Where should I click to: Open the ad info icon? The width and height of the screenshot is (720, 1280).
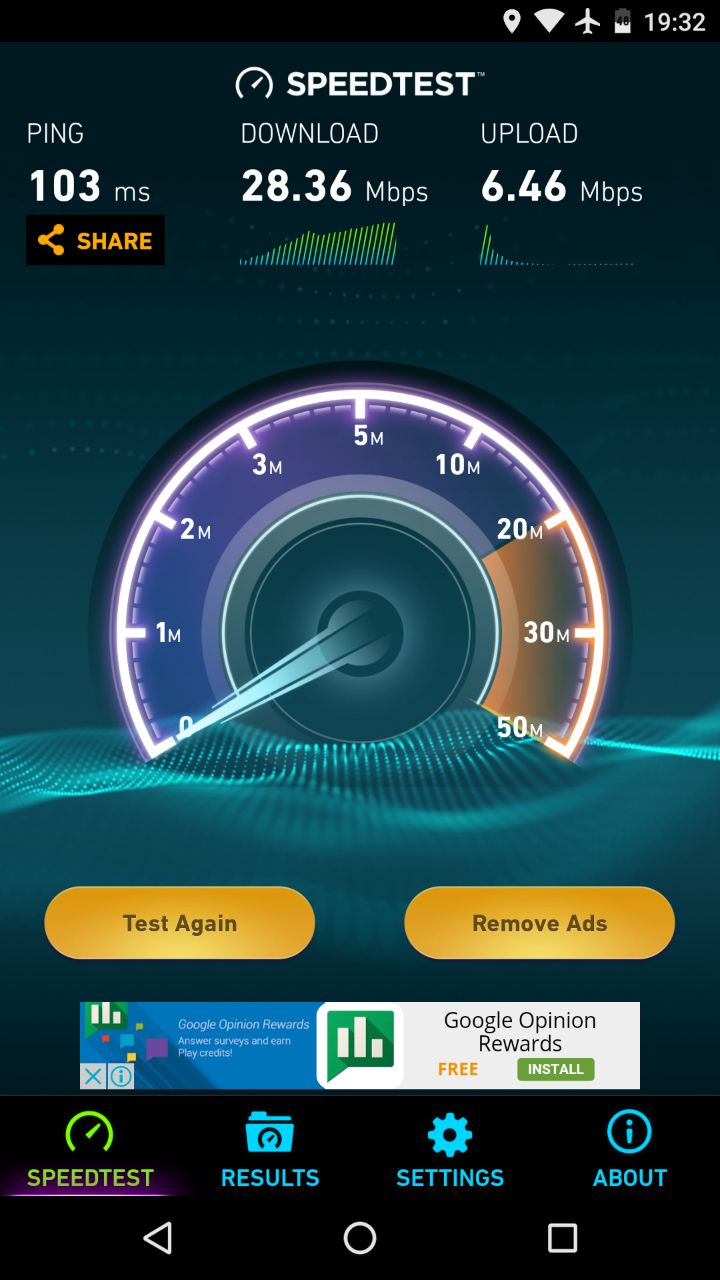[120, 1076]
